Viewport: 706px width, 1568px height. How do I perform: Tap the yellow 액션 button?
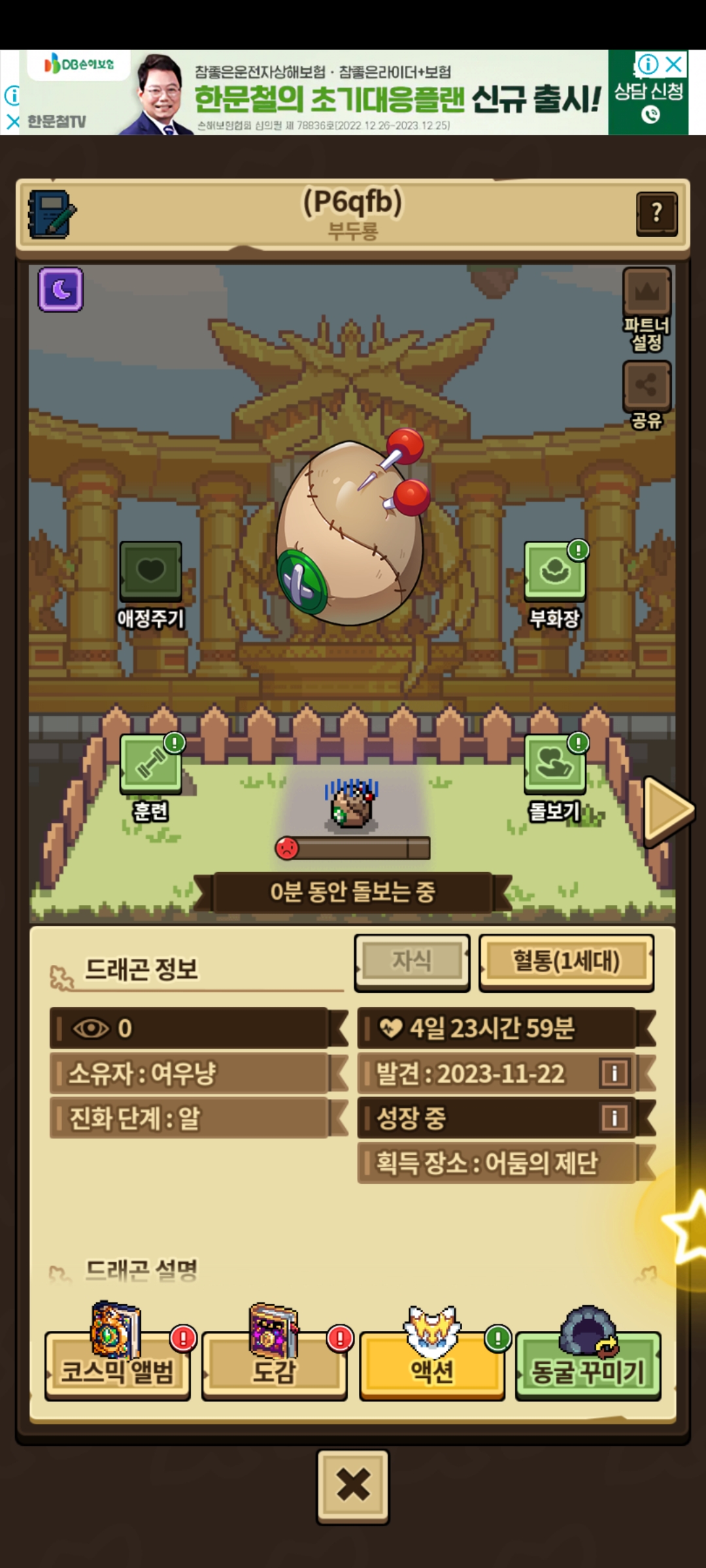pyautogui.click(x=432, y=1368)
